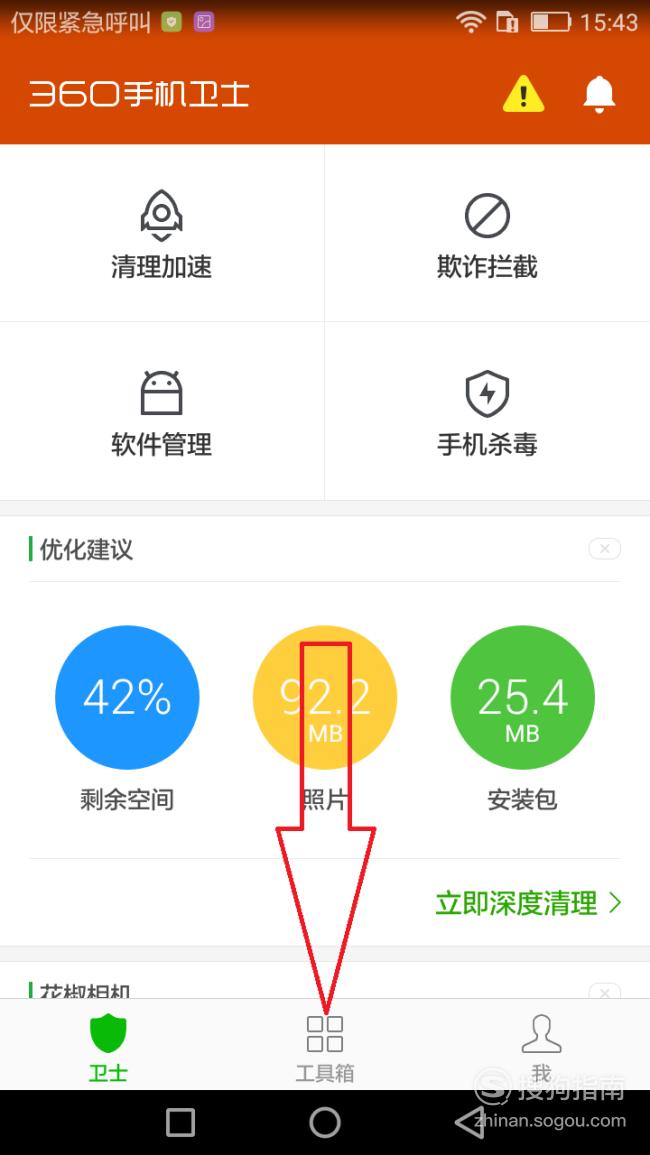Open 欺诈拦截 fraud blocking
This screenshot has height=1155, width=650.
click(487, 234)
